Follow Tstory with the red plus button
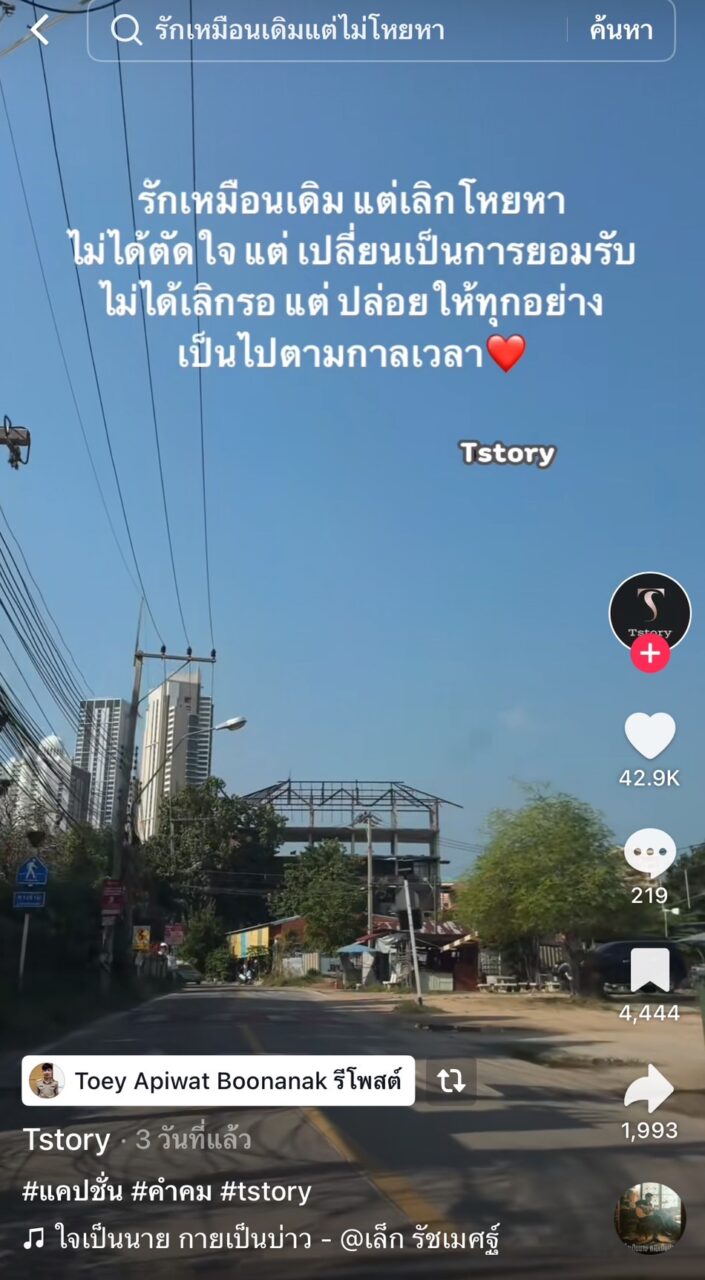The image size is (705, 1280). (x=650, y=654)
